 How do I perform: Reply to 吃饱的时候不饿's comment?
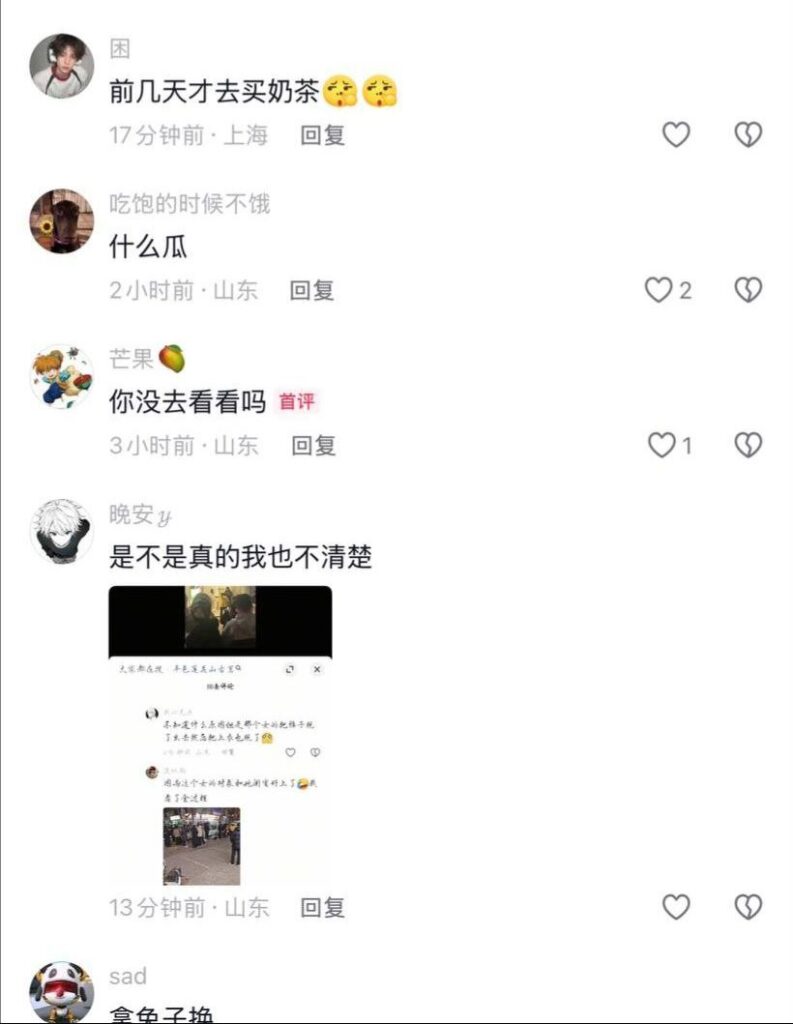click(311, 290)
